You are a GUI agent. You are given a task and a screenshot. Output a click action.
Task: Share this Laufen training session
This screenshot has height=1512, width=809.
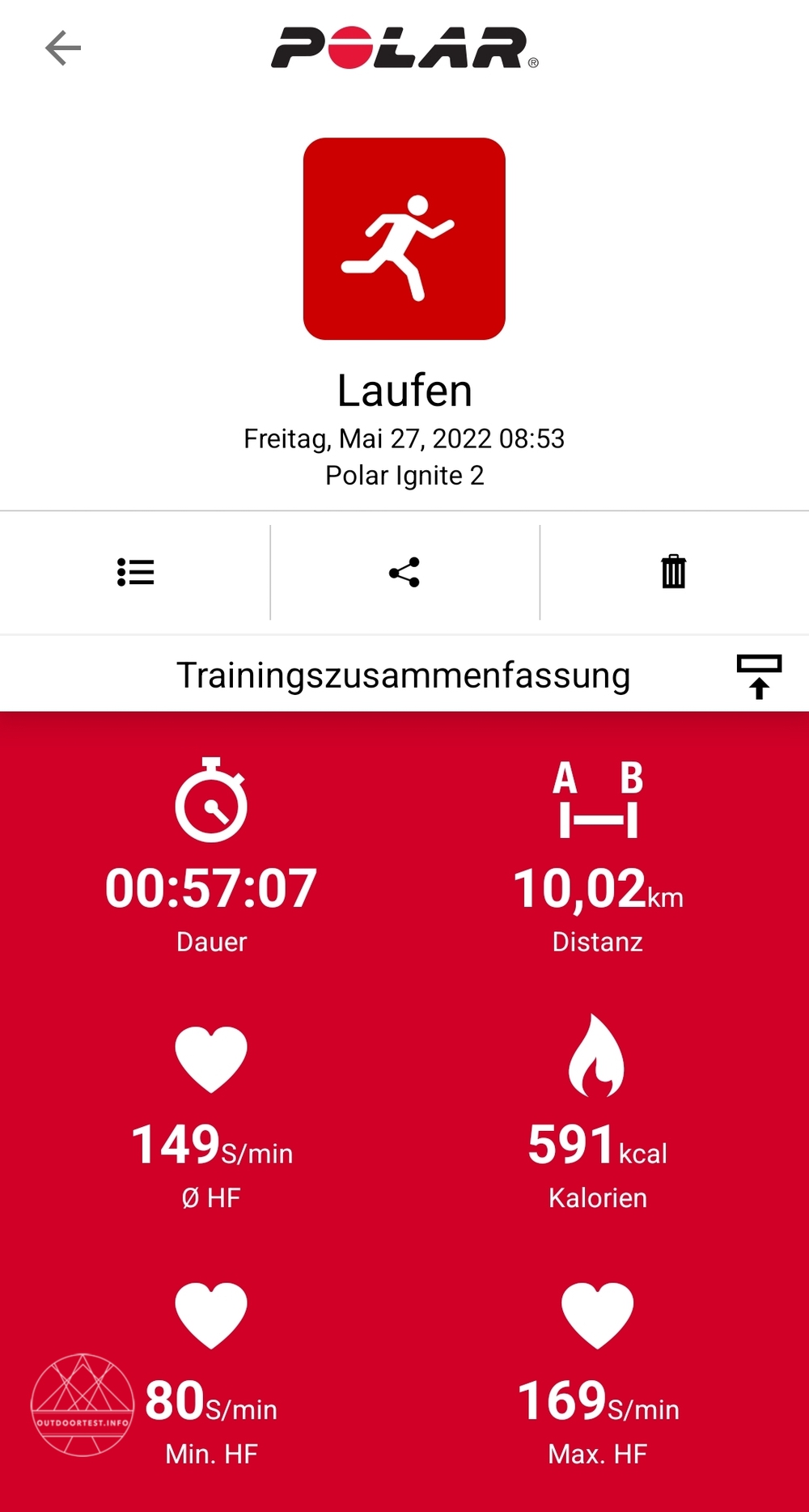coord(404,572)
